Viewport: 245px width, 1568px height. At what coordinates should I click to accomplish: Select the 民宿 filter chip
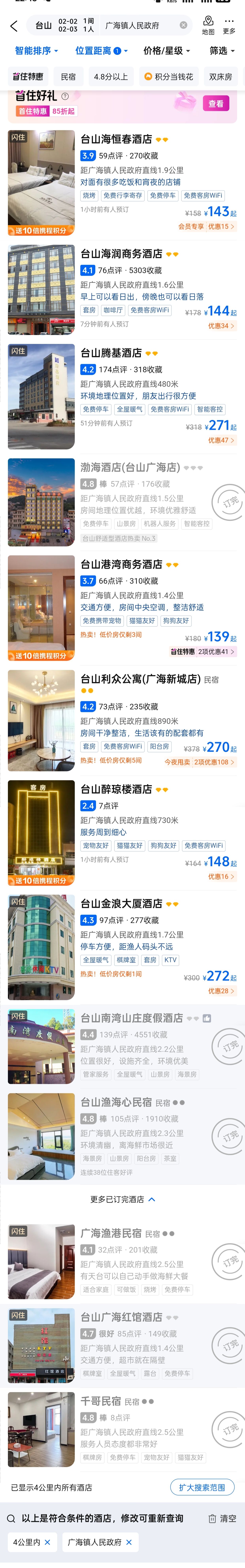click(x=68, y=77)
